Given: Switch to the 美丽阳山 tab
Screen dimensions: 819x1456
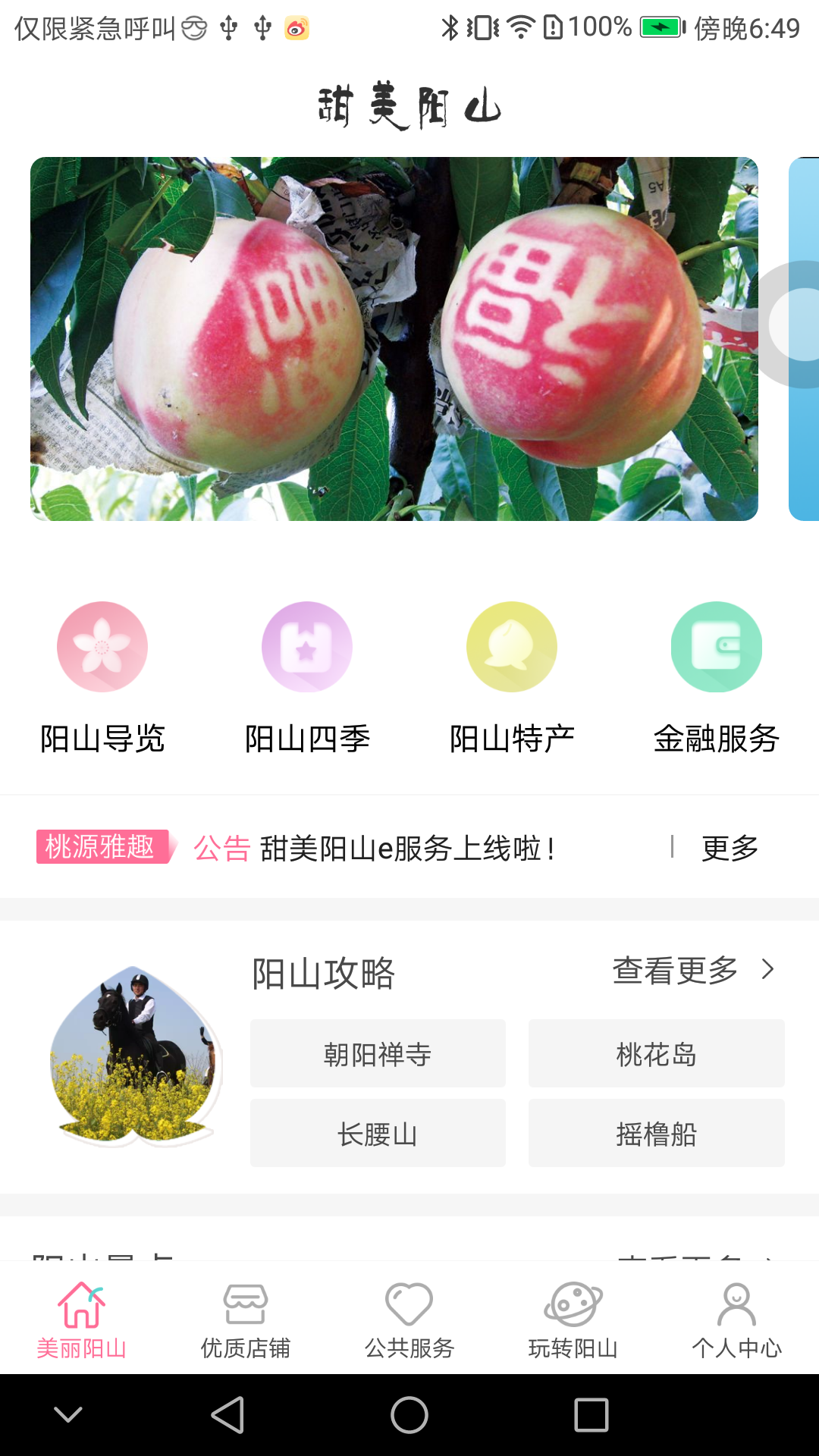Looking at the screenshot, I should (82, 1319).
